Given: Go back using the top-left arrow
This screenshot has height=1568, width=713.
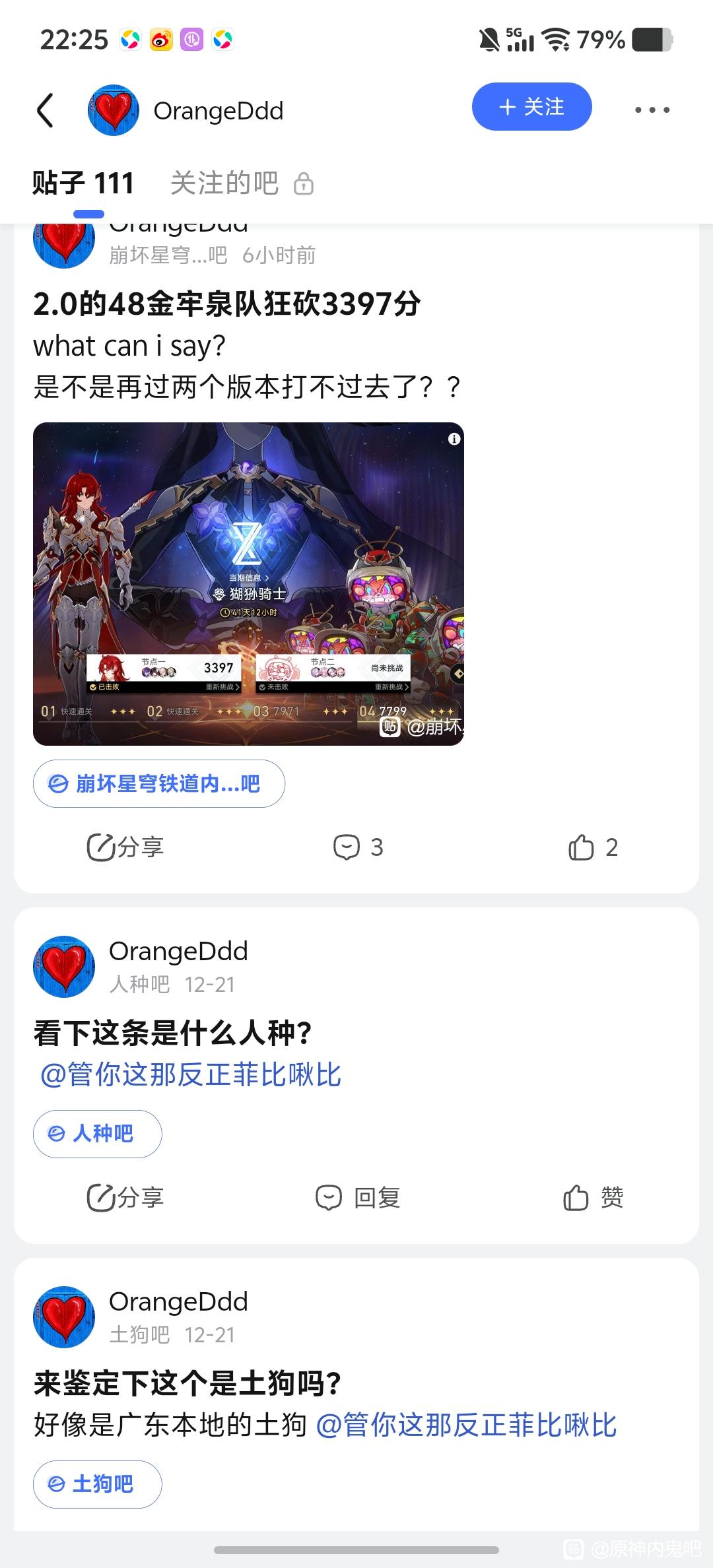Looking at the screenshot, I should pyautogui.click(x=45, y=110).
